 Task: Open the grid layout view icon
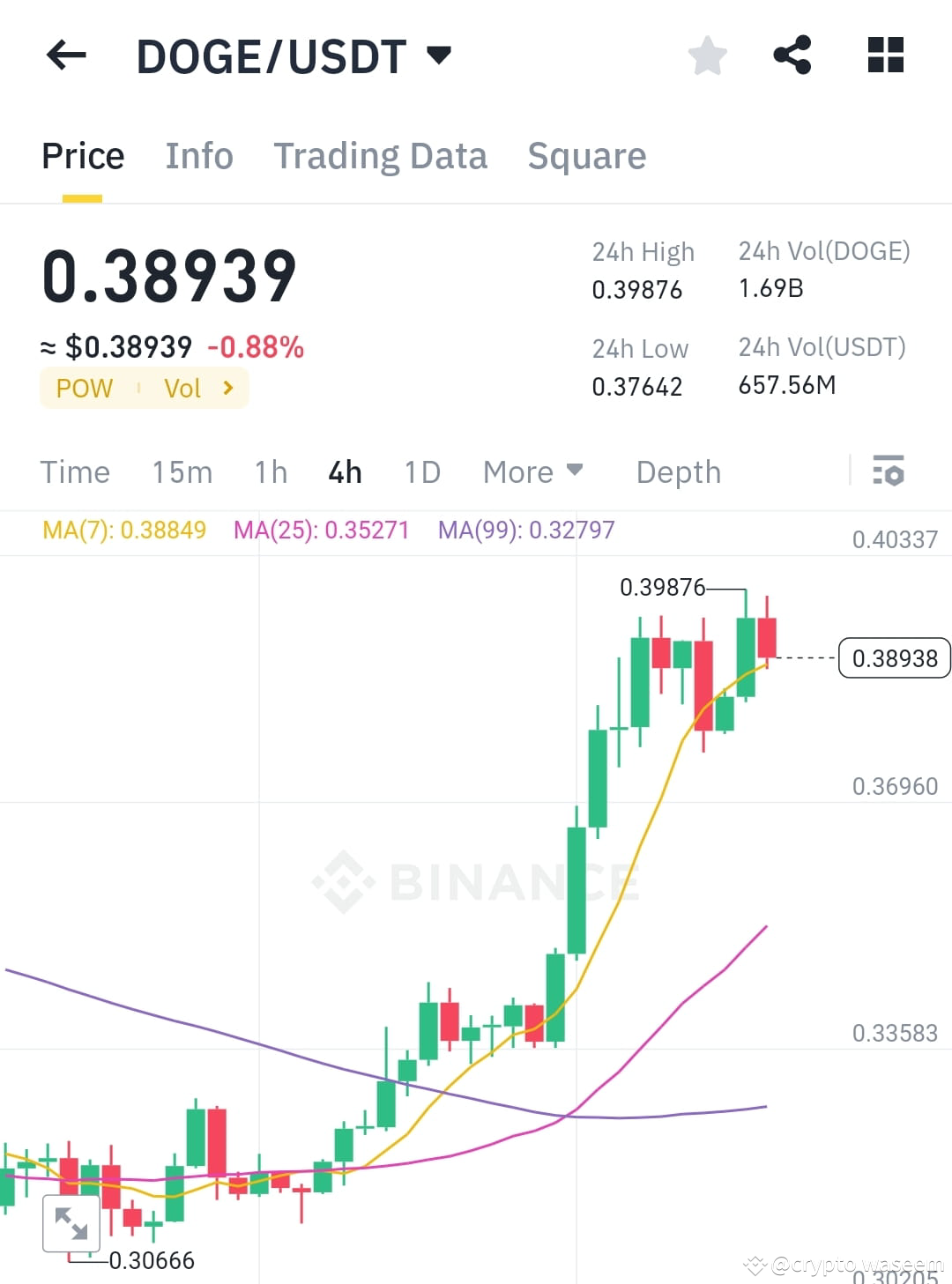tap(884, 55)
